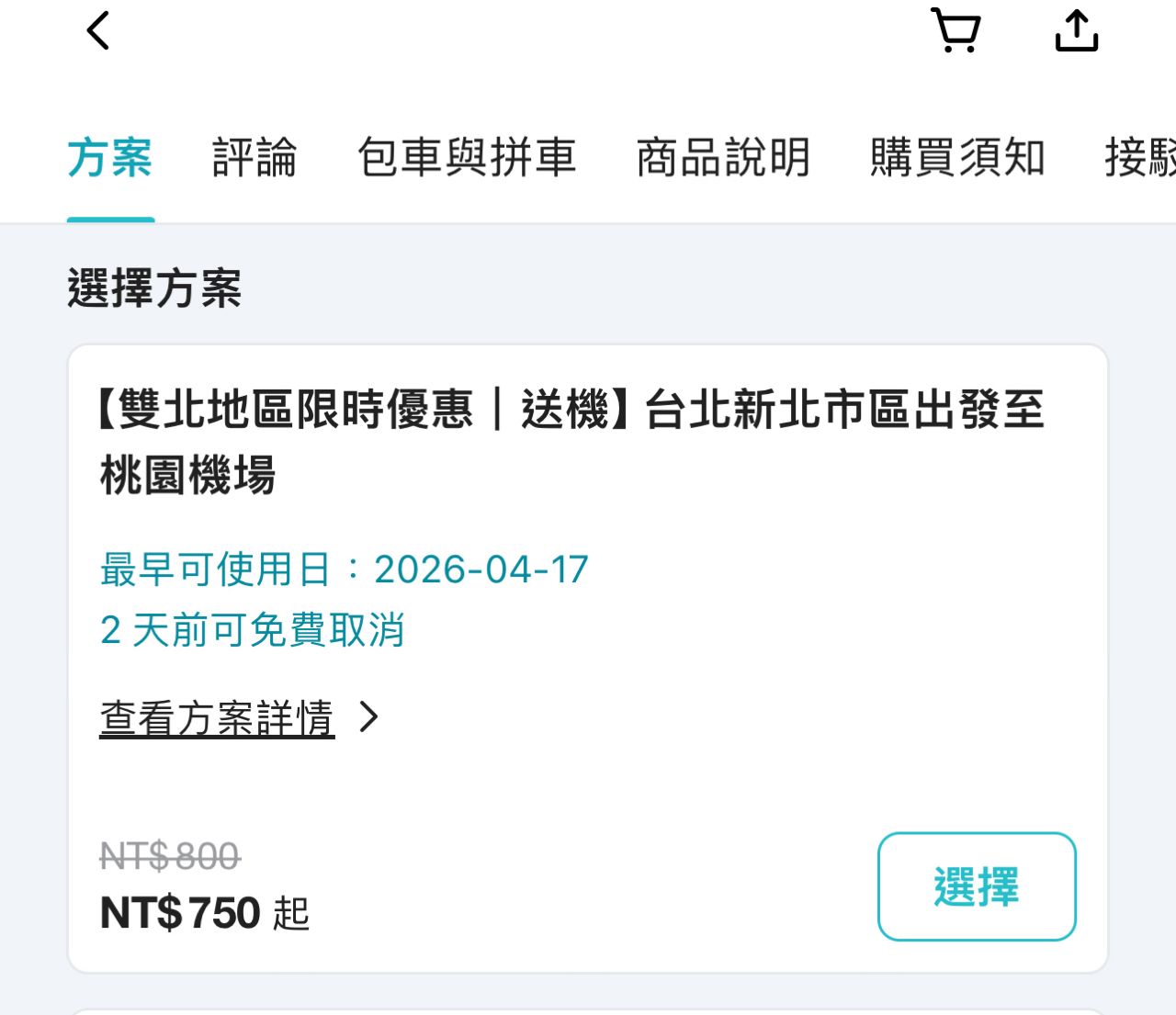Switch to the 評論 tab

pos(254,157)
